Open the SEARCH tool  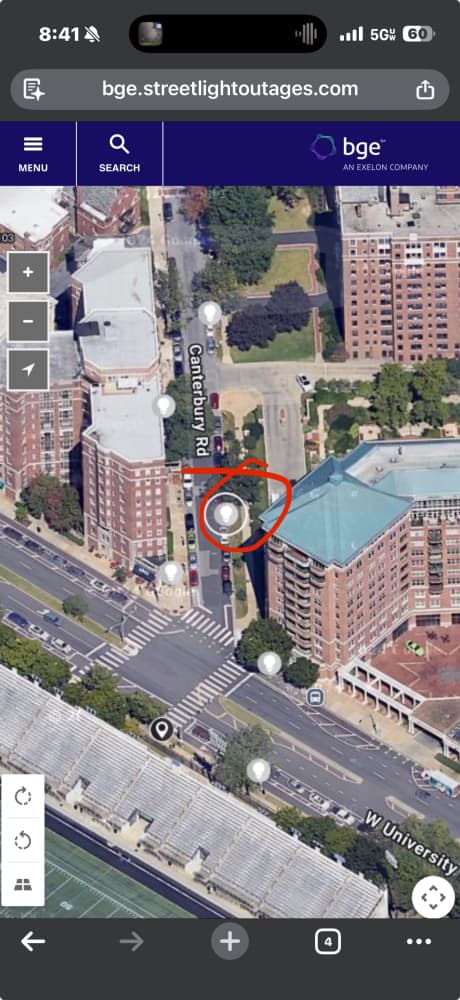pos(119,154)
